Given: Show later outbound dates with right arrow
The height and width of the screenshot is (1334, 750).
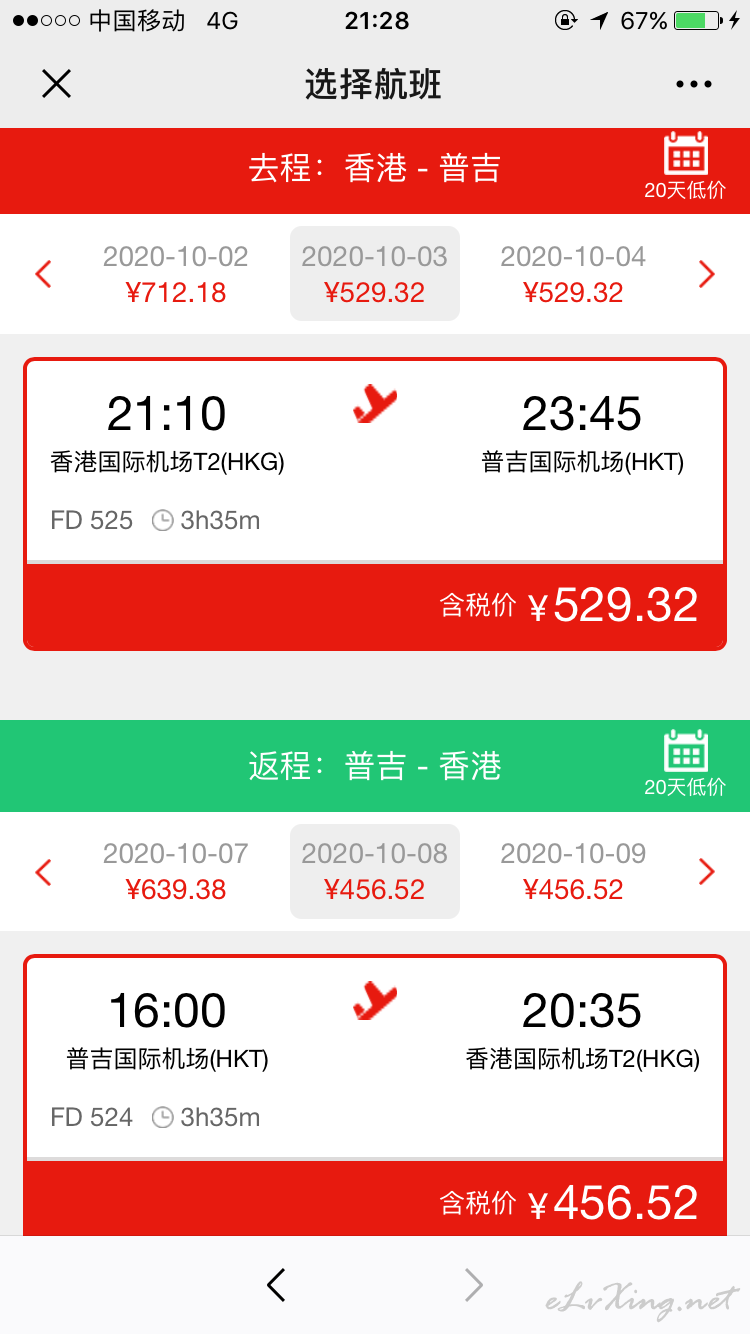Looking at the screenshot, I should (x=707, y=273).
